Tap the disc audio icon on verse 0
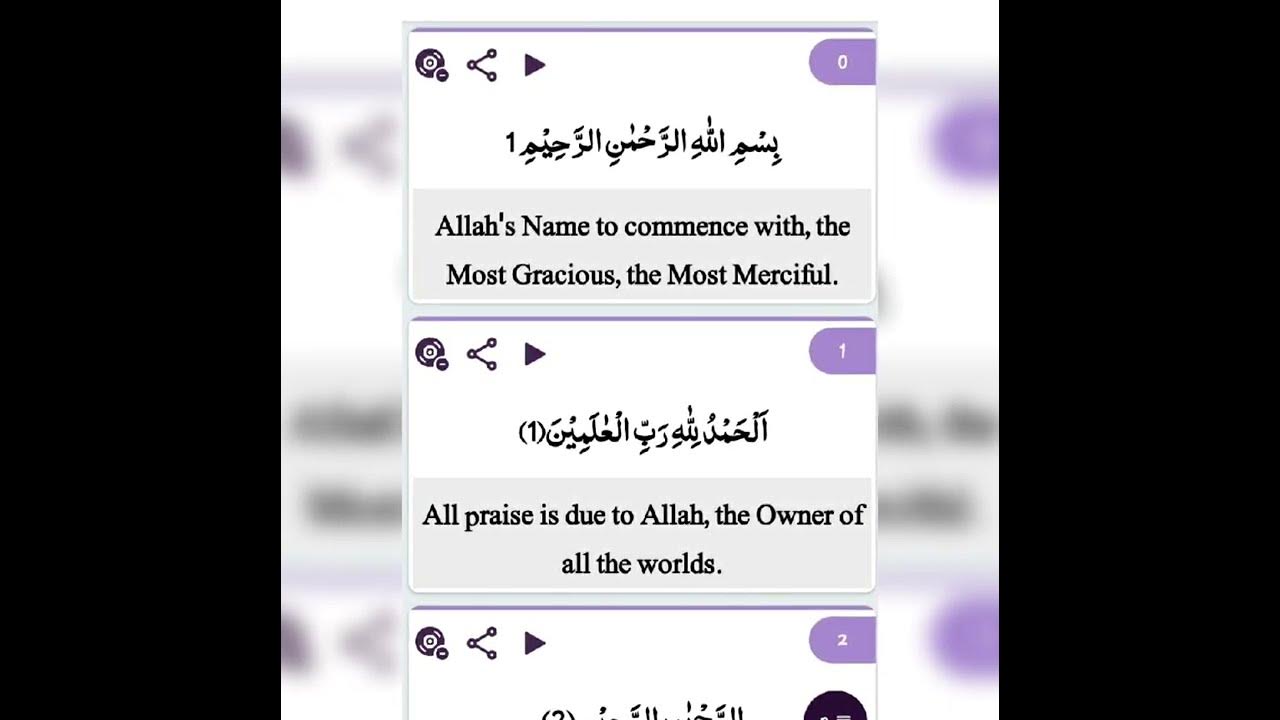The image size is (1280, 720). [431, 66]
